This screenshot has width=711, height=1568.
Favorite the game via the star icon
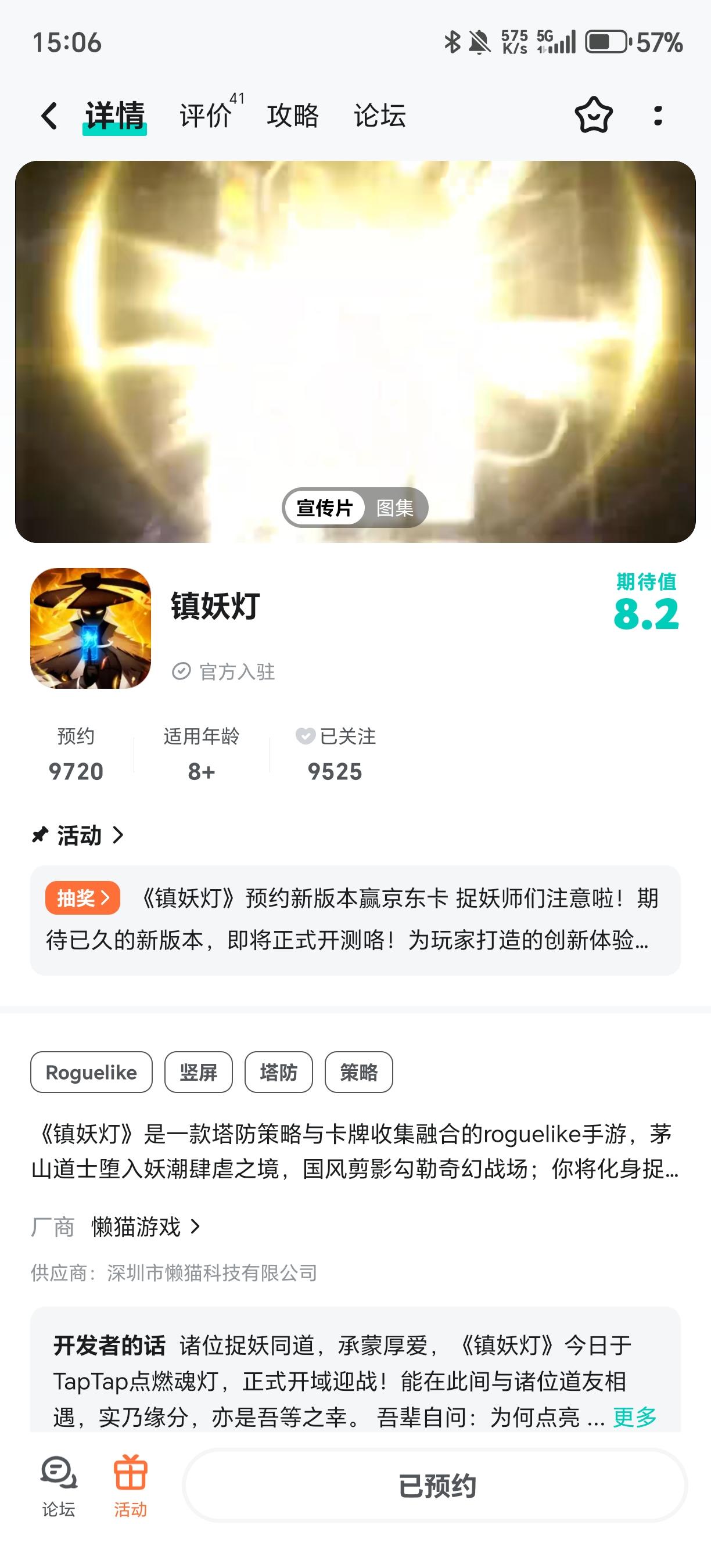(594, 116)
